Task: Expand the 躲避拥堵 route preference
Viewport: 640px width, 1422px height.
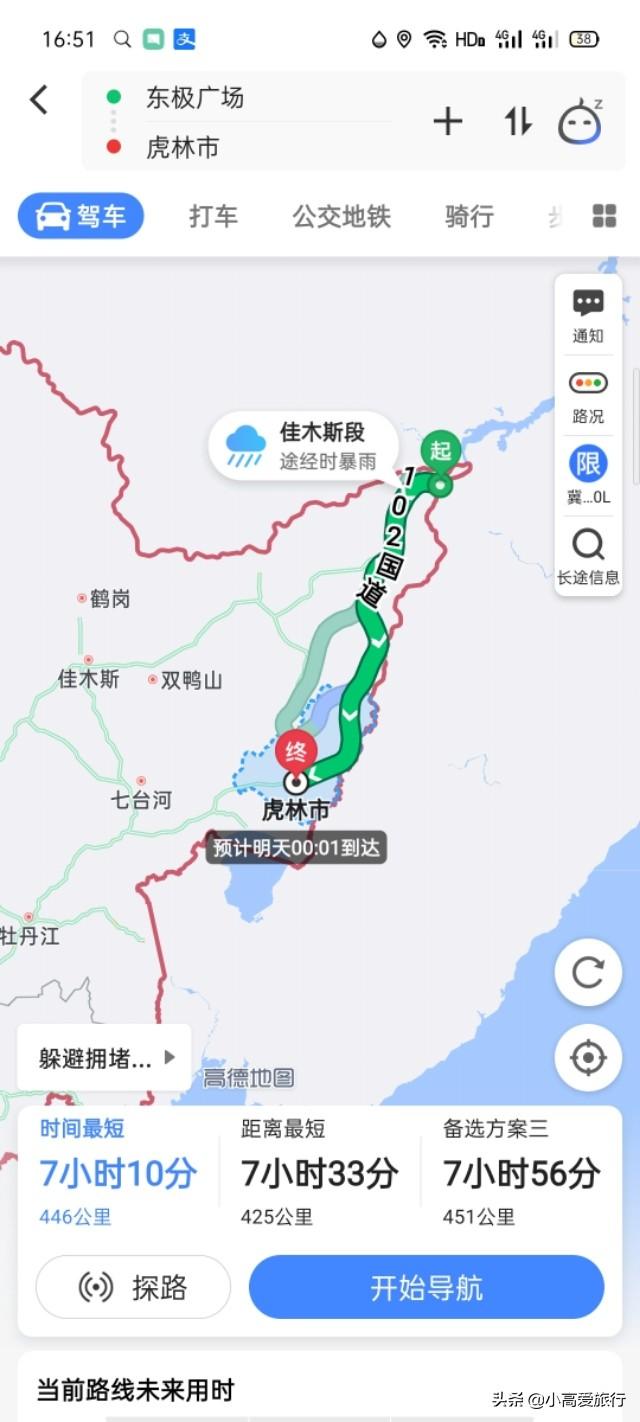Action: pos(104,1058)
